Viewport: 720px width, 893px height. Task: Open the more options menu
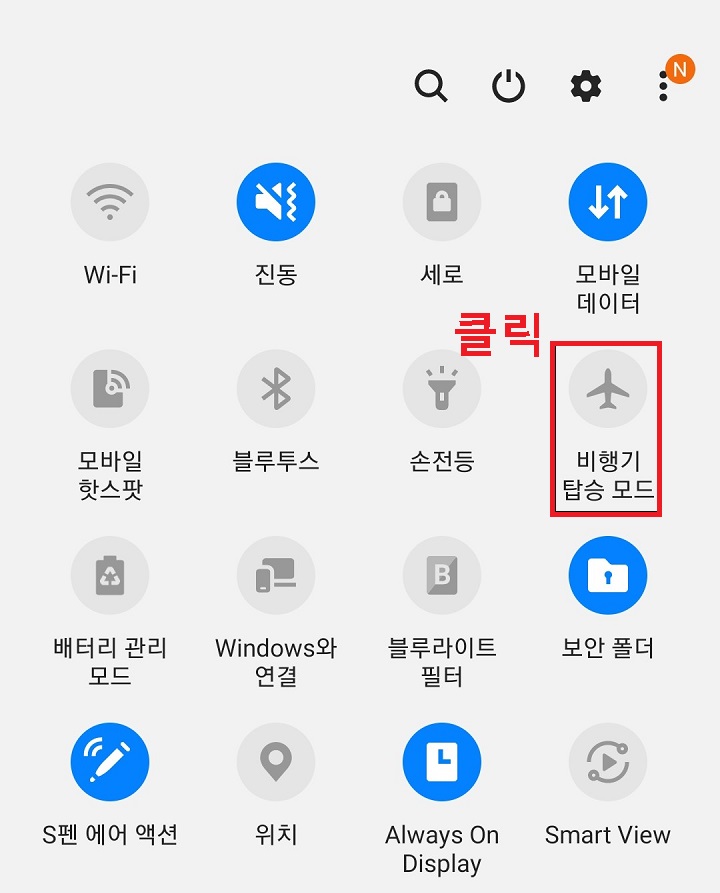(662, 86)
